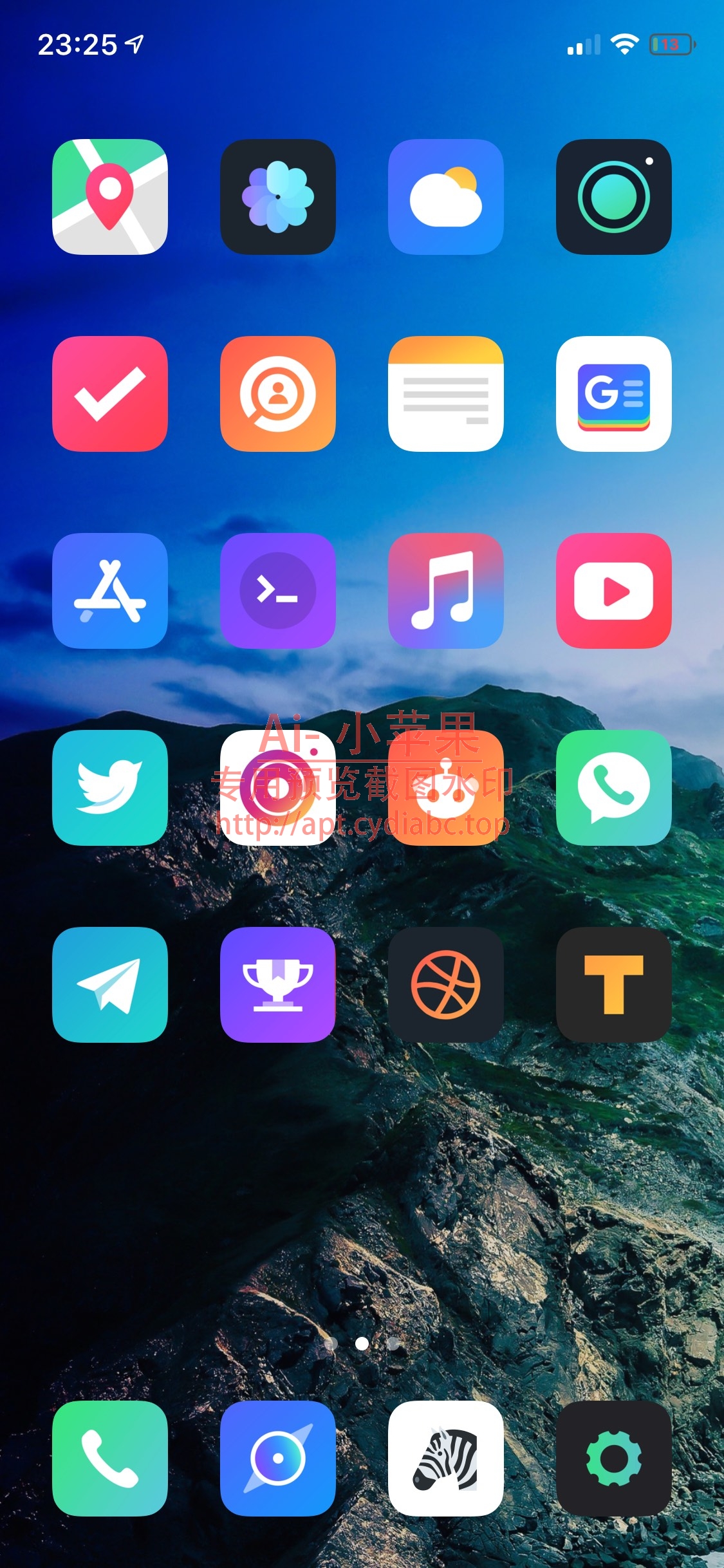Launch the Camera app
724x1568 pixels.
[x=614, y=197]
